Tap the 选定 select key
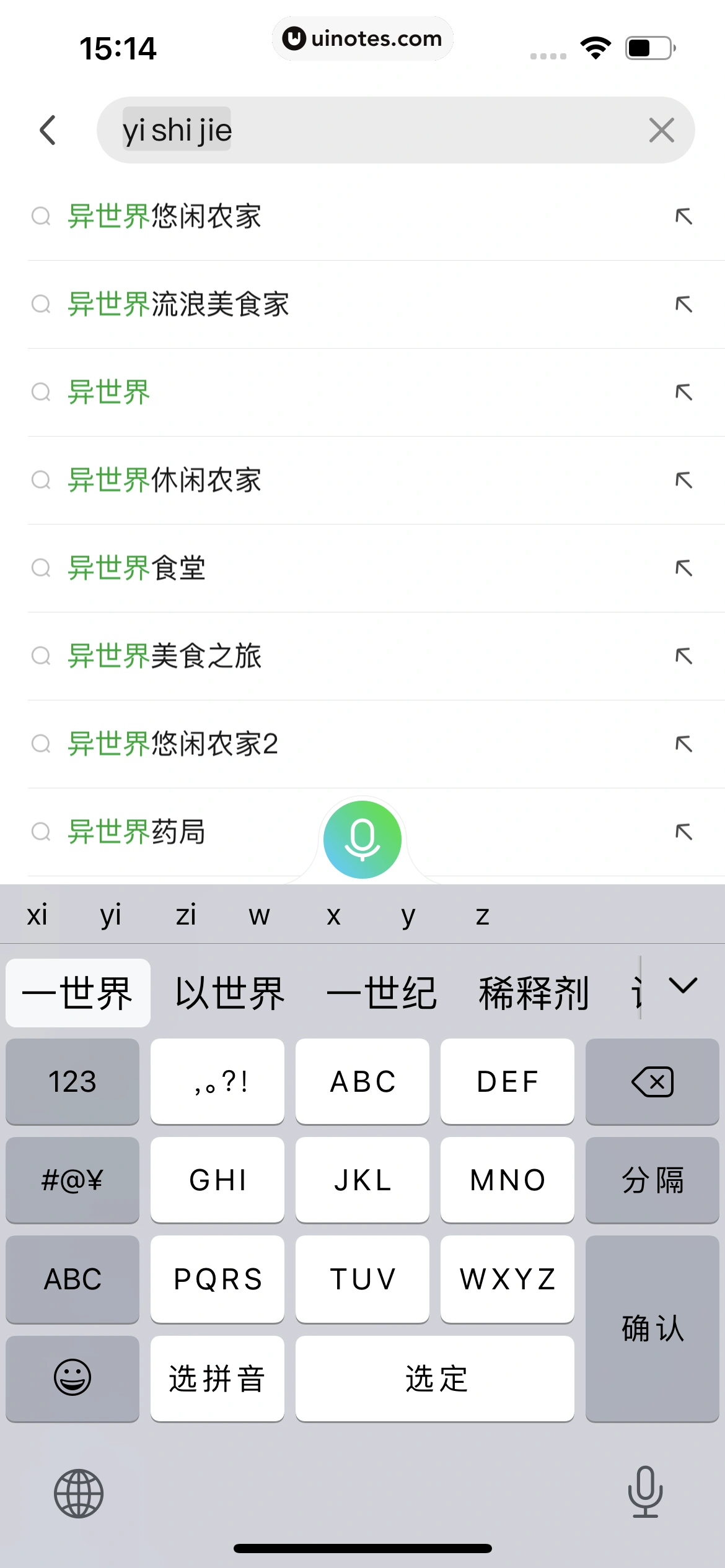The height and width of the screenshot is (1568, 725). tap(434, 1378)
